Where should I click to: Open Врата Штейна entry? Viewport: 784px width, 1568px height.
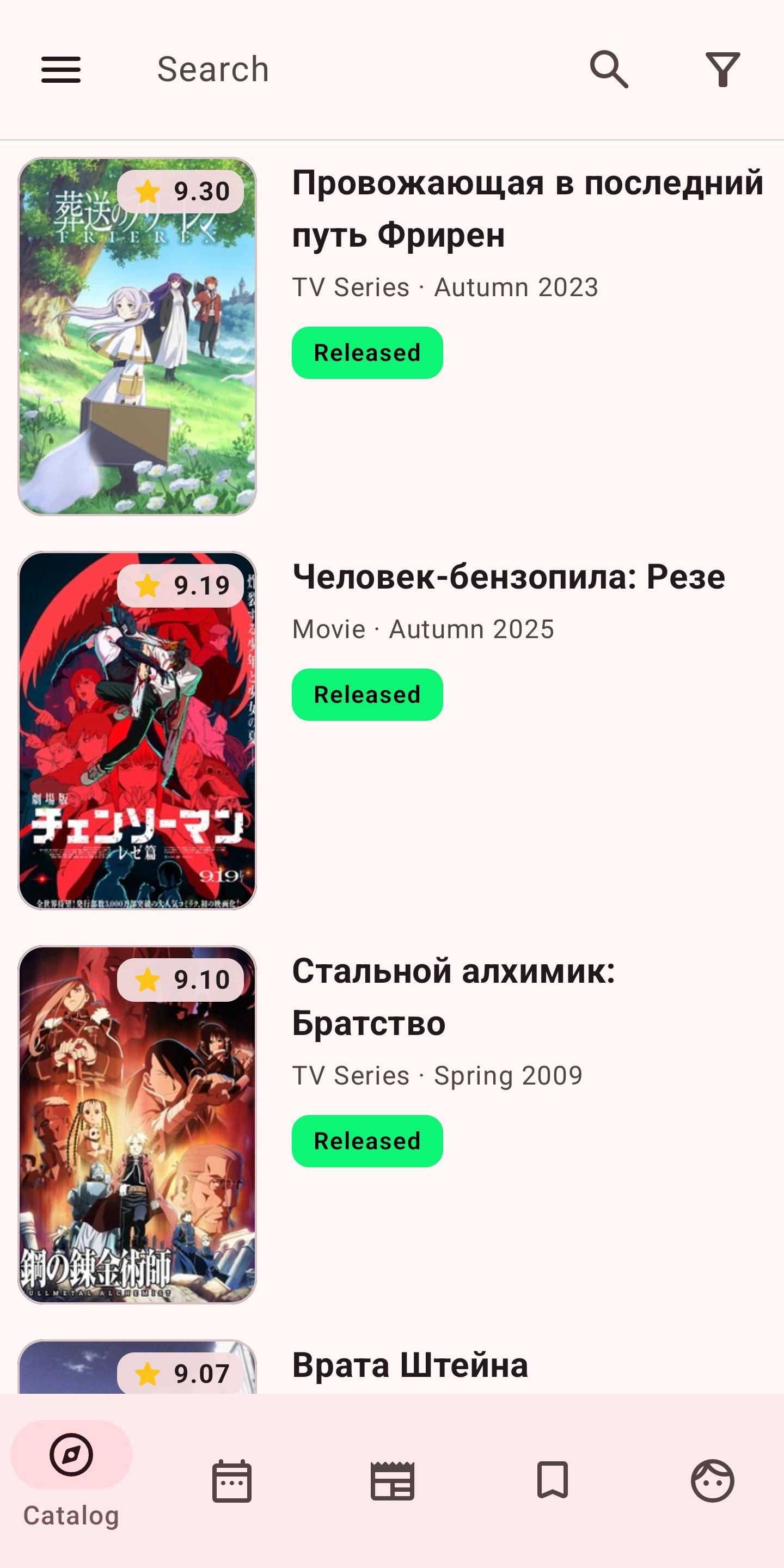click(409, 1365)
